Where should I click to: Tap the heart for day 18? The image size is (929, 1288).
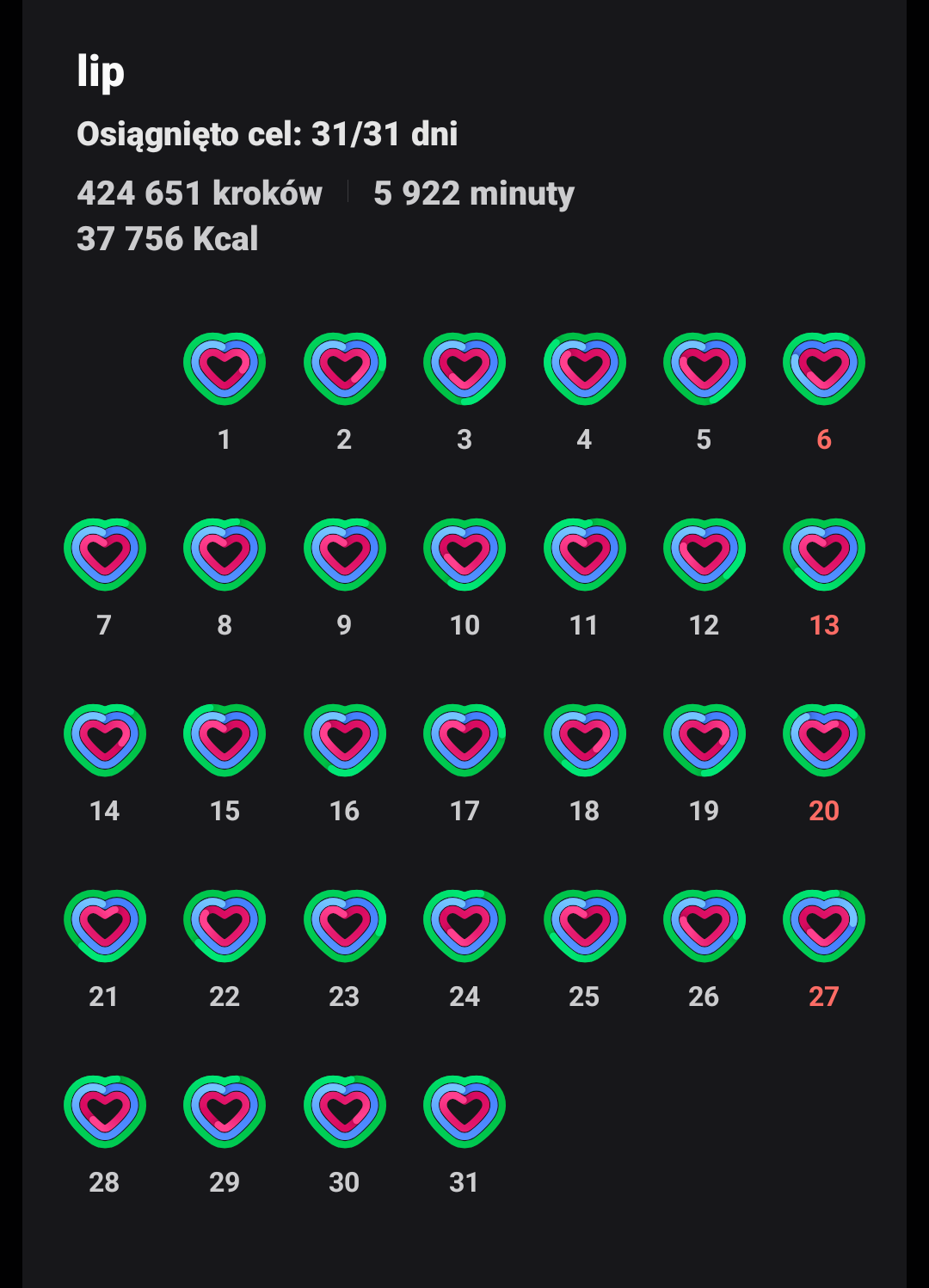[x=584, y=740]
